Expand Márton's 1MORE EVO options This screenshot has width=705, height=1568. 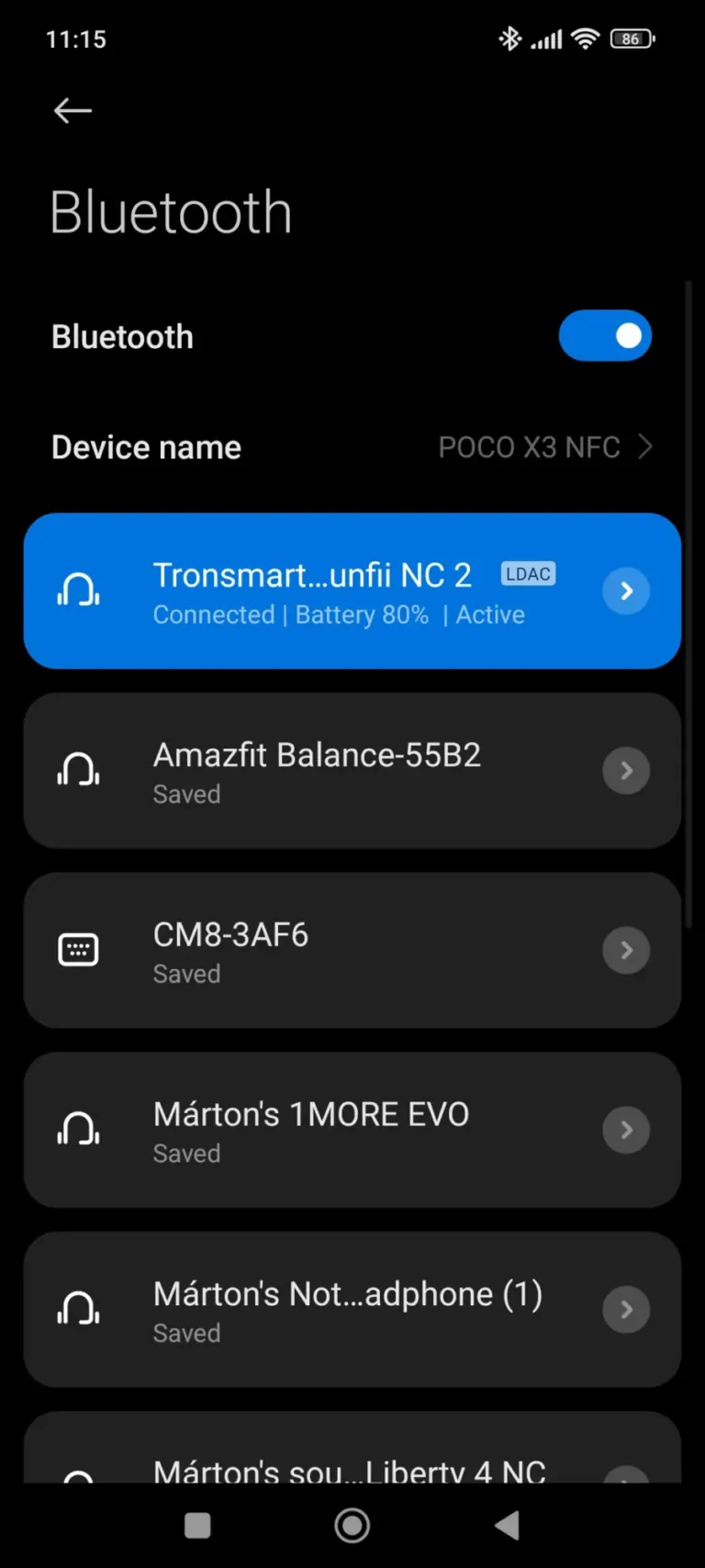626,1130
